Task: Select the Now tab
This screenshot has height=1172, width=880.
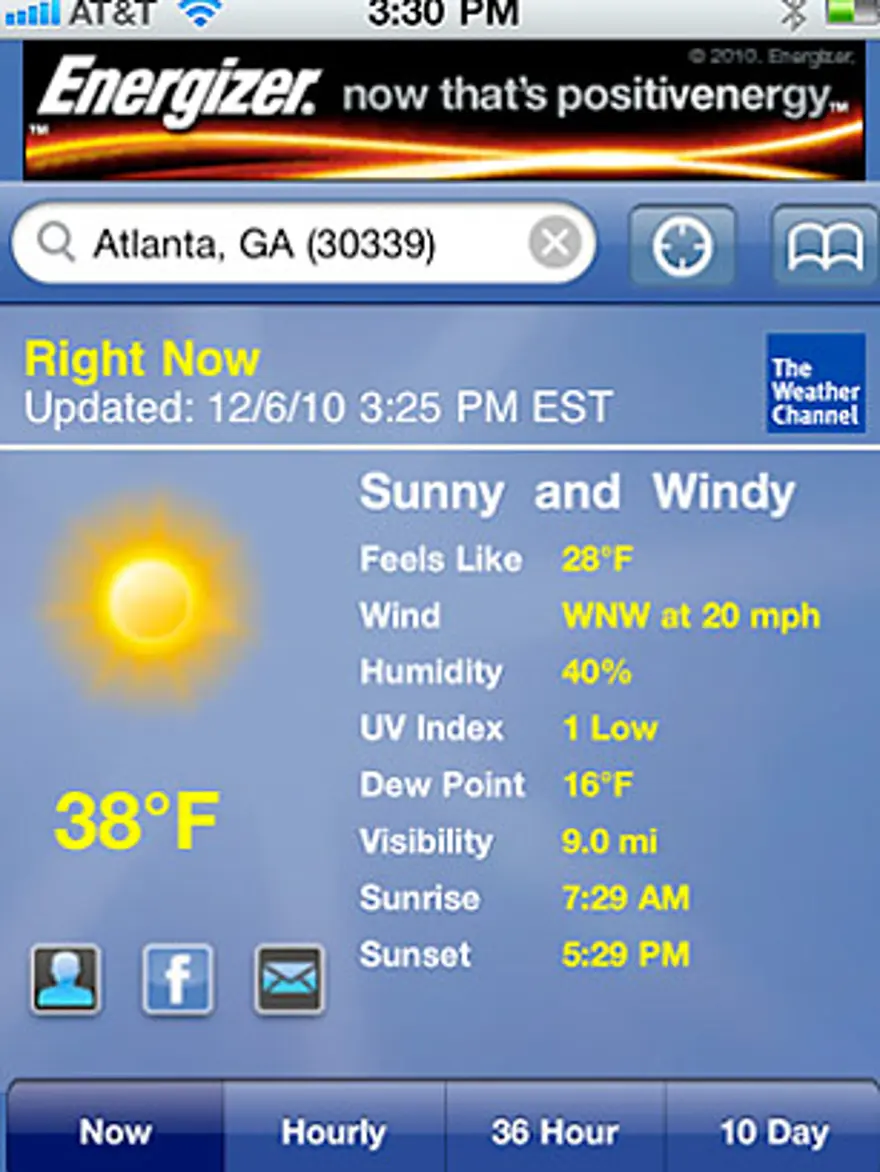Action: point(115,1132)
